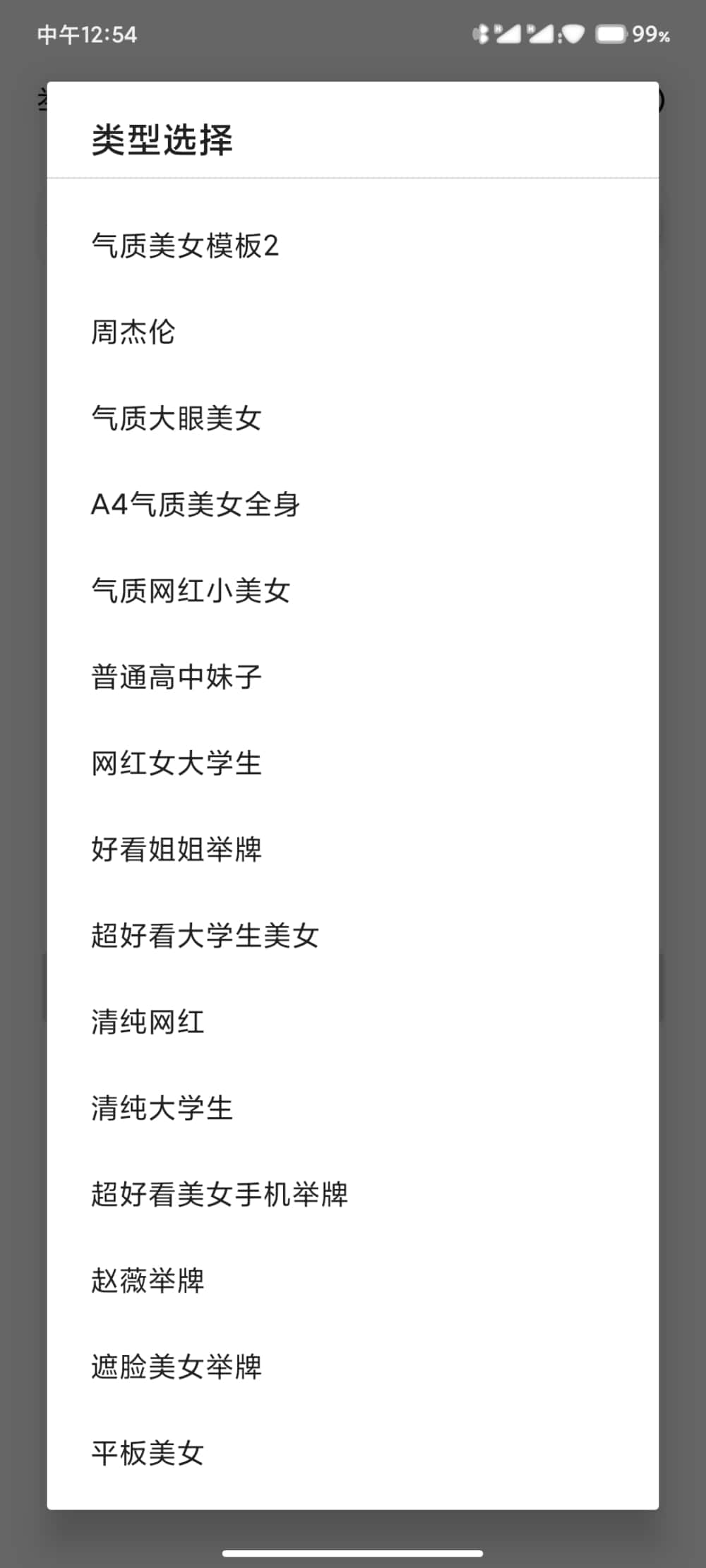Image resolution: width=706 pixels, height=1568 pixels.
Task: Pick 好看姐姐举牌 from the list
Action: click(176, 849)
